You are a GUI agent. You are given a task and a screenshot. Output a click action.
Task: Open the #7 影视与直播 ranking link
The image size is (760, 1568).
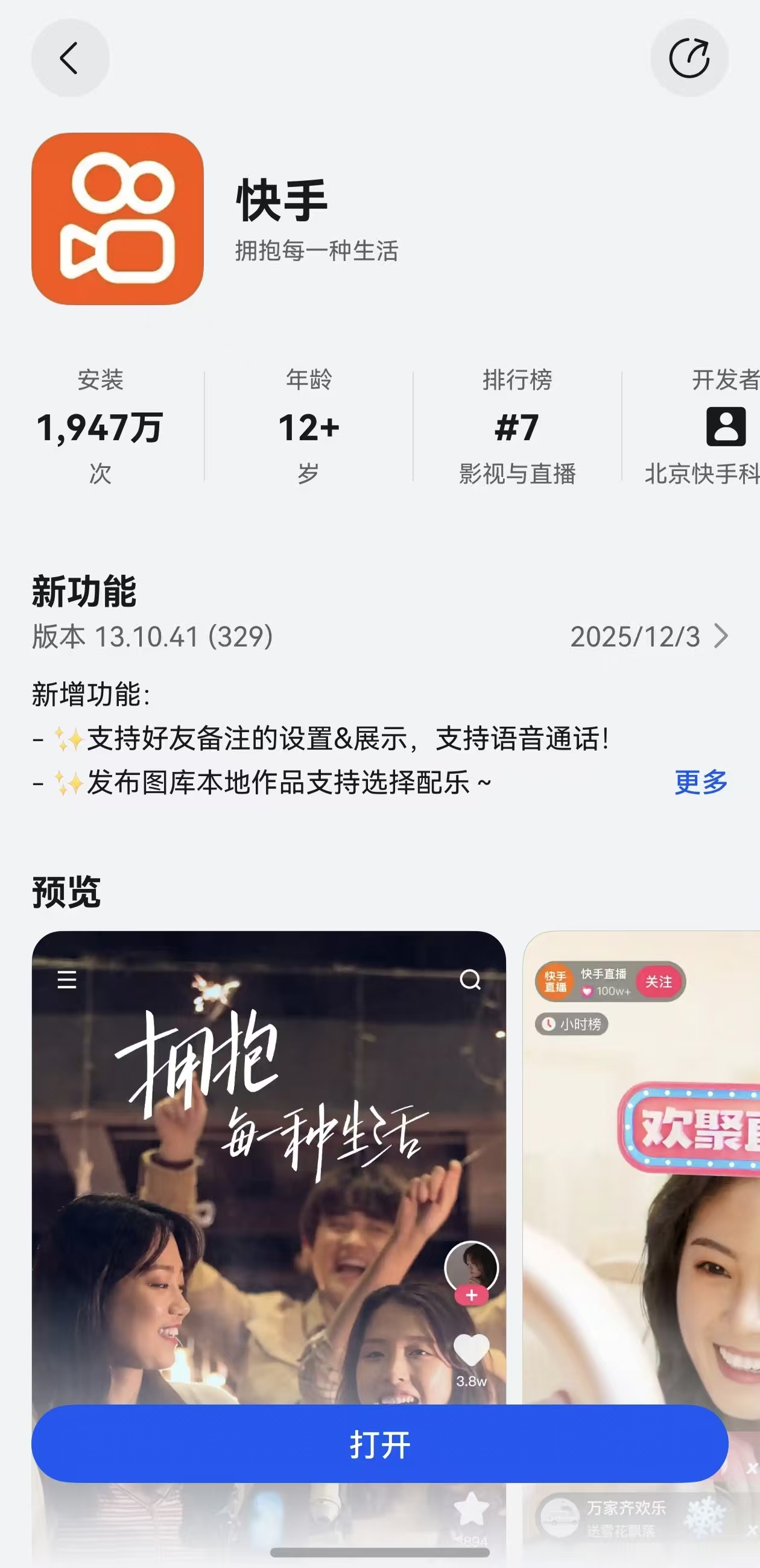point(518,430)
